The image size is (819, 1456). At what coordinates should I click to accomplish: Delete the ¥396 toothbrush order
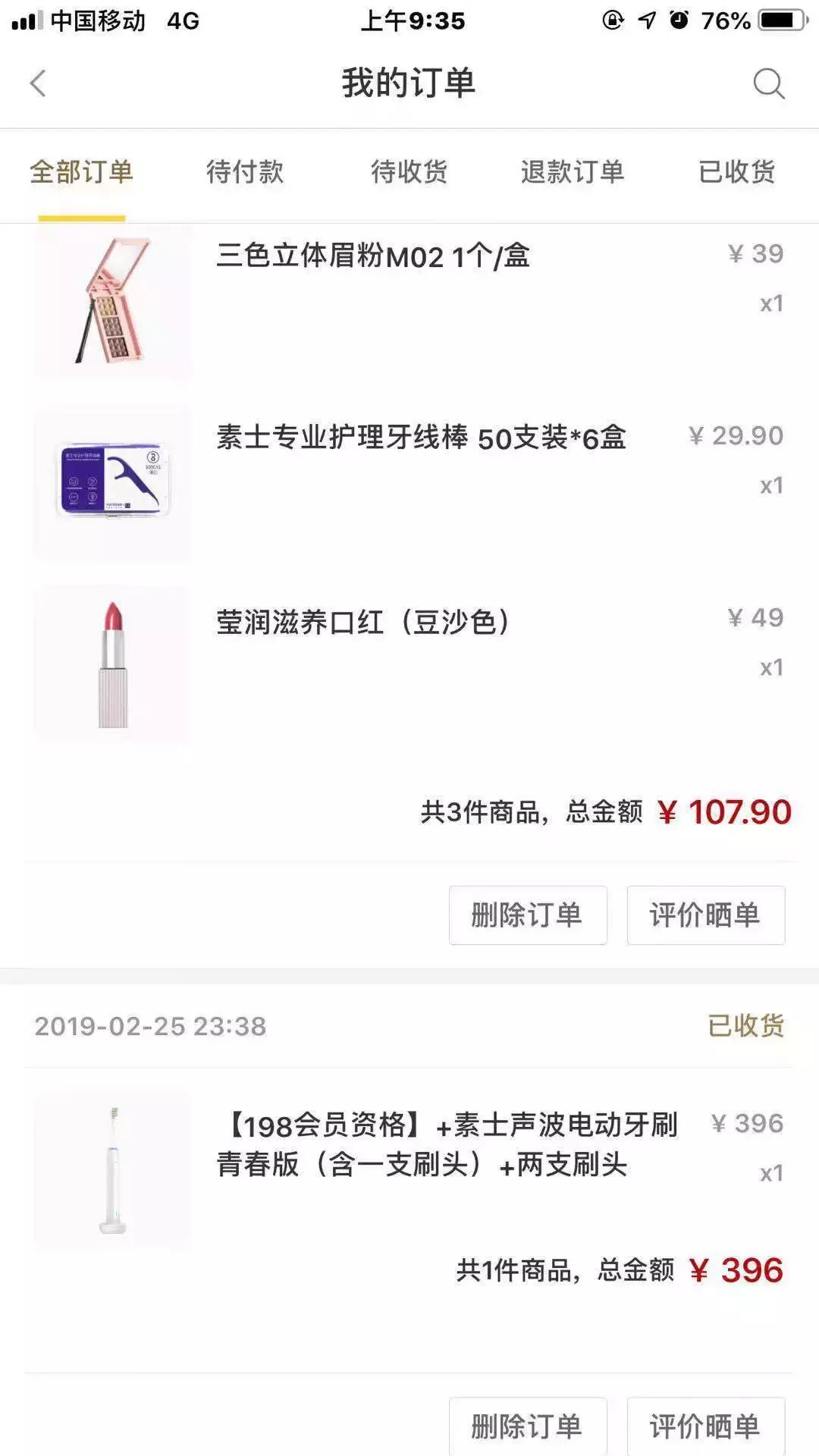coord(527,1426)
